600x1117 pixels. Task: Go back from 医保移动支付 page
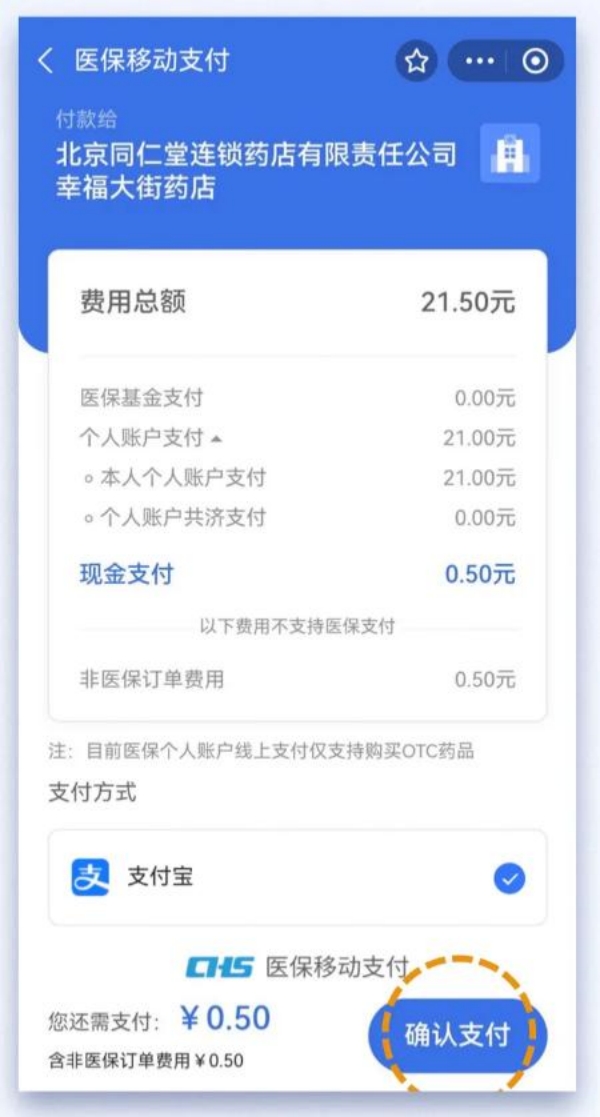[45, 61]
